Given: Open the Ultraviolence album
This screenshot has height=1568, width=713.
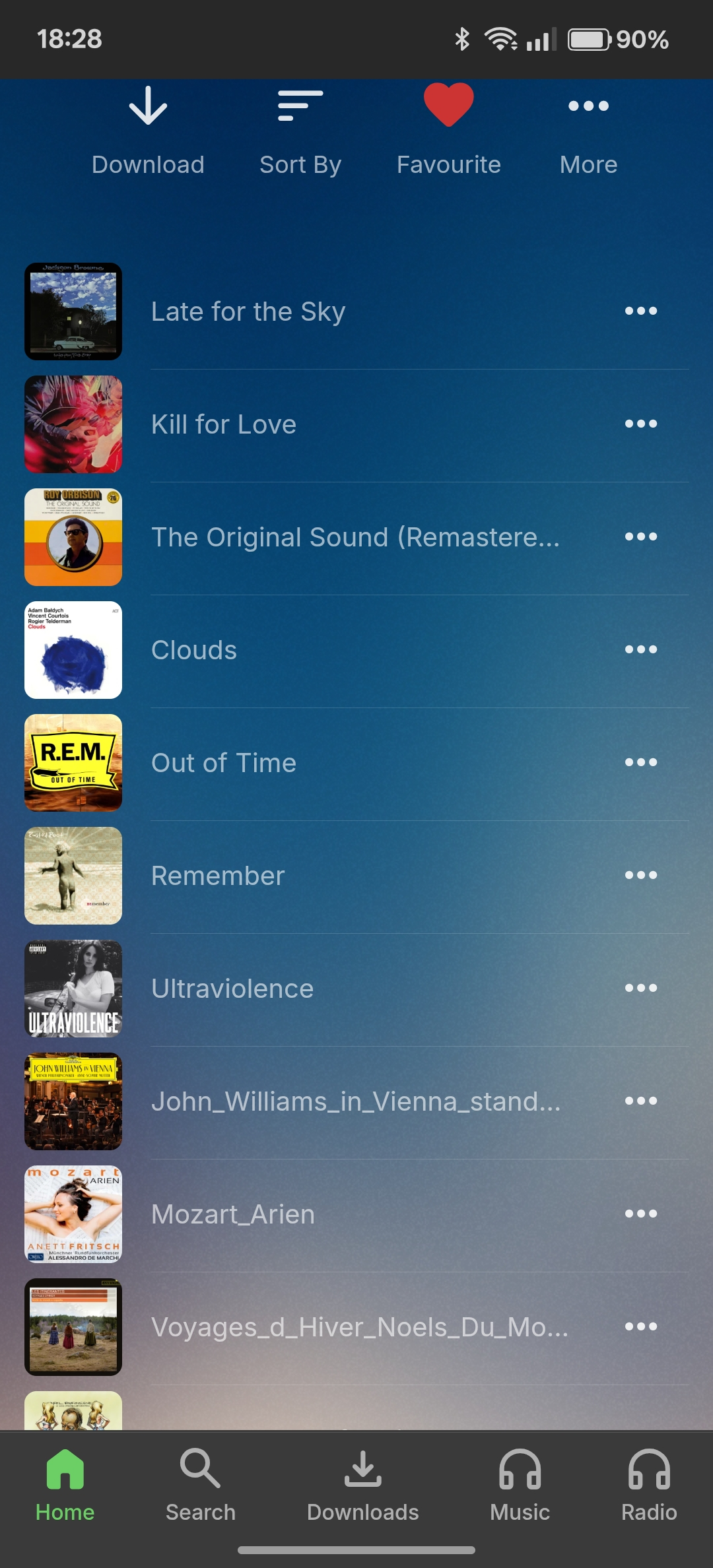Looking at the screenshot, I should (232, 989).
